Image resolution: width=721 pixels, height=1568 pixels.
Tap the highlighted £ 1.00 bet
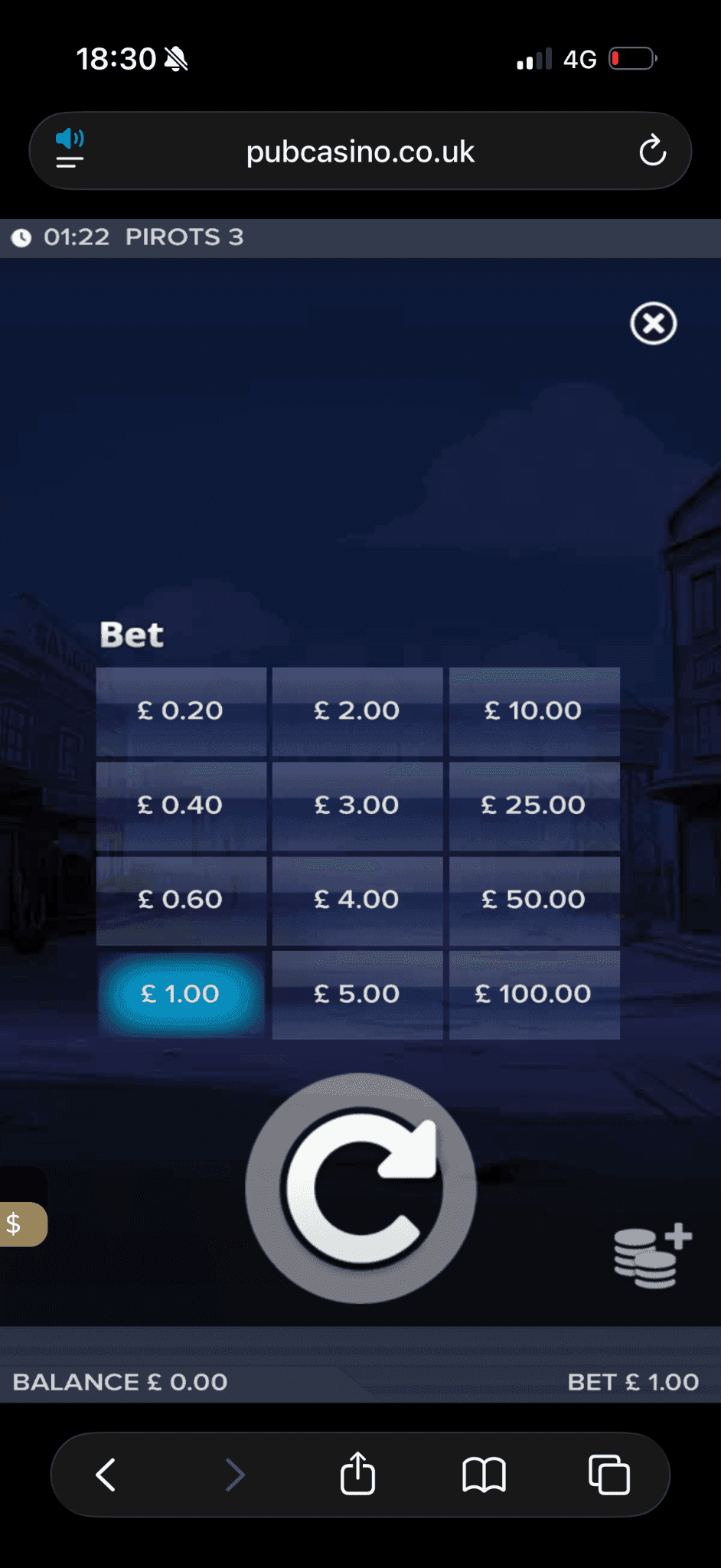pyautogui.click(x=181, y=994)
